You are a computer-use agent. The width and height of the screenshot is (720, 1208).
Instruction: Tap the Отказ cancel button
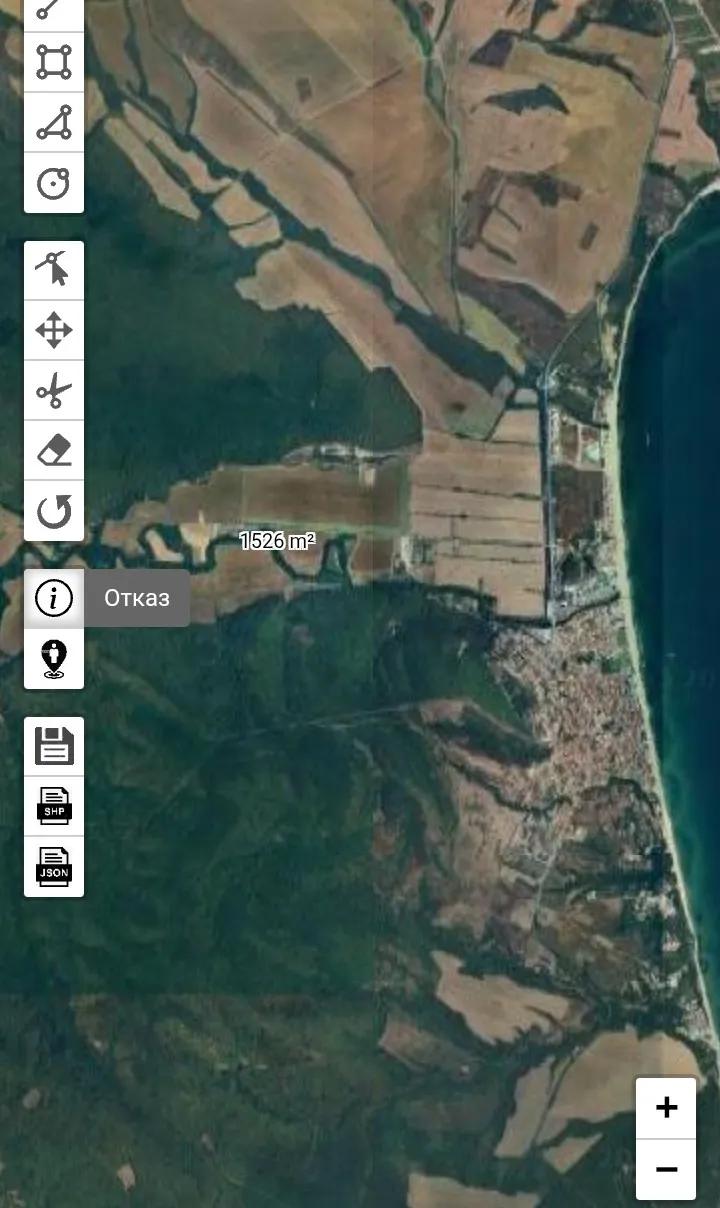point(137,599)
